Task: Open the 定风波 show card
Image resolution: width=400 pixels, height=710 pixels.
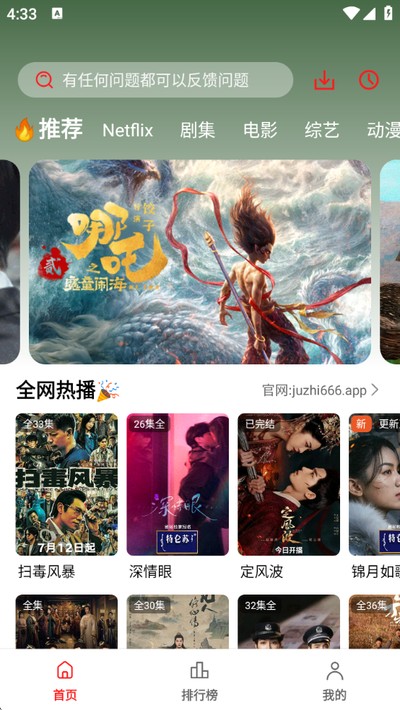Action: click(x=289, y=496)
